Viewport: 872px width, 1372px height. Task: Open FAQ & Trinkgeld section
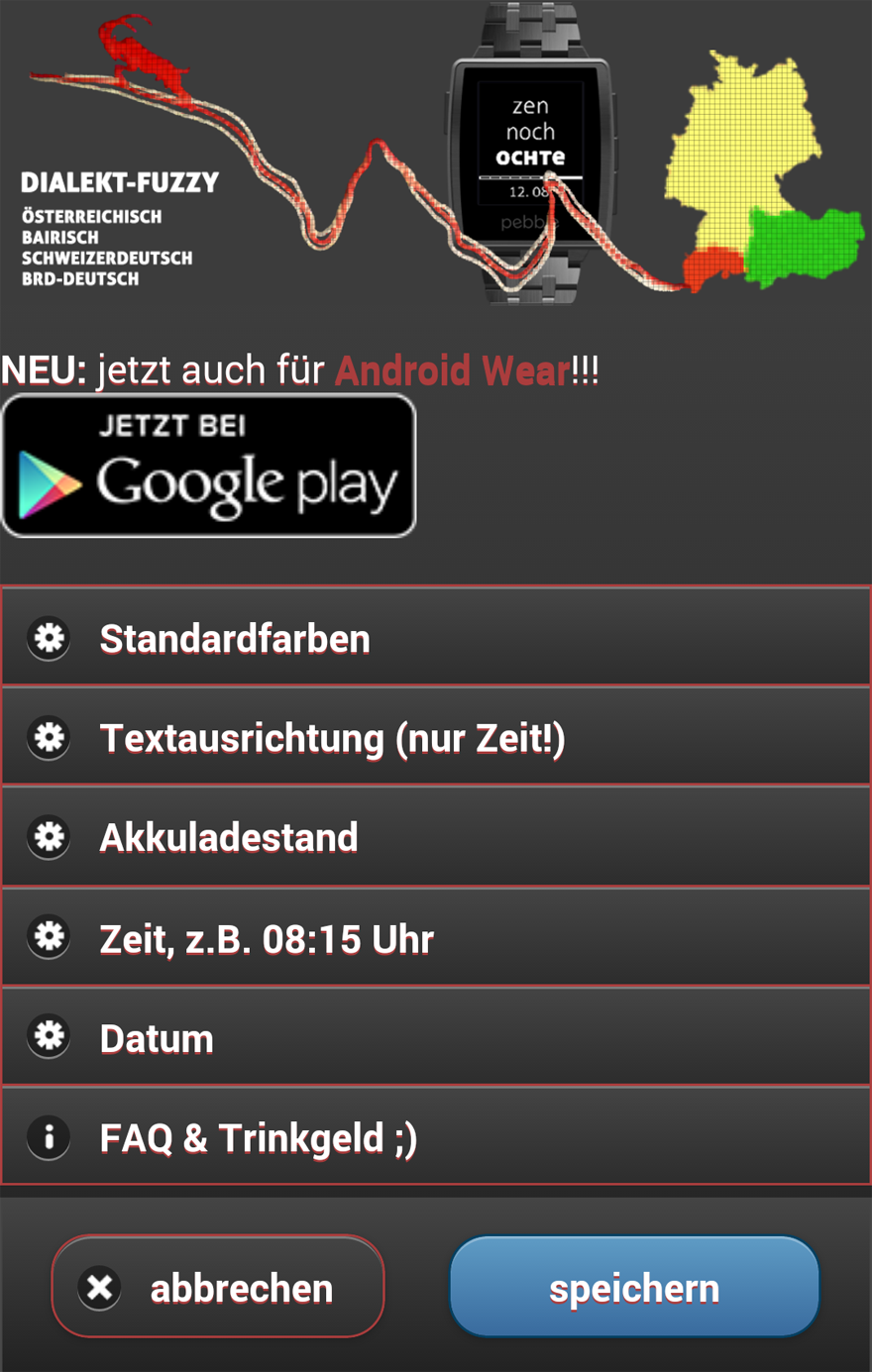pos(436,1137)
